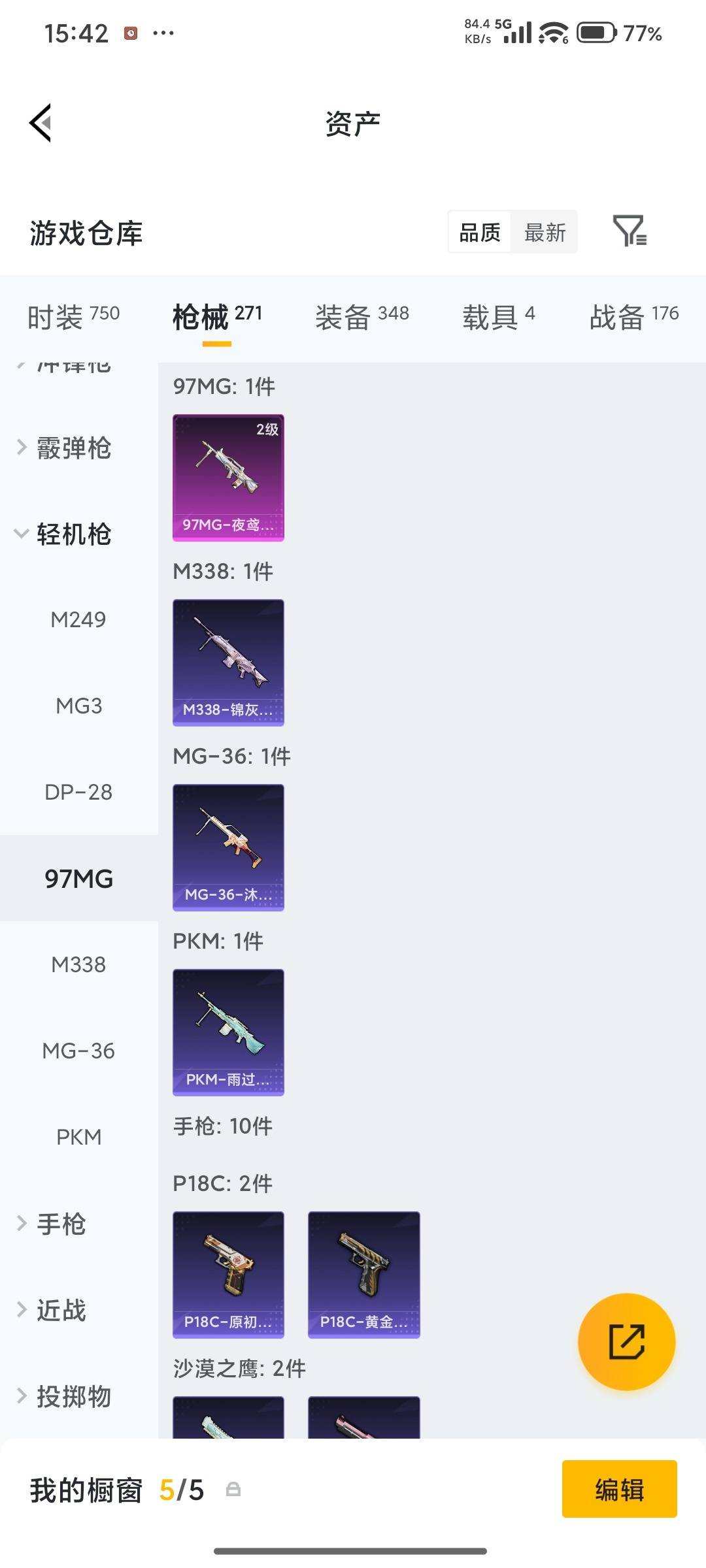Select PKM in the side list
The width and height of the screenshot is (706, 1568).
pyautogui.click(x=78, y=1137)
